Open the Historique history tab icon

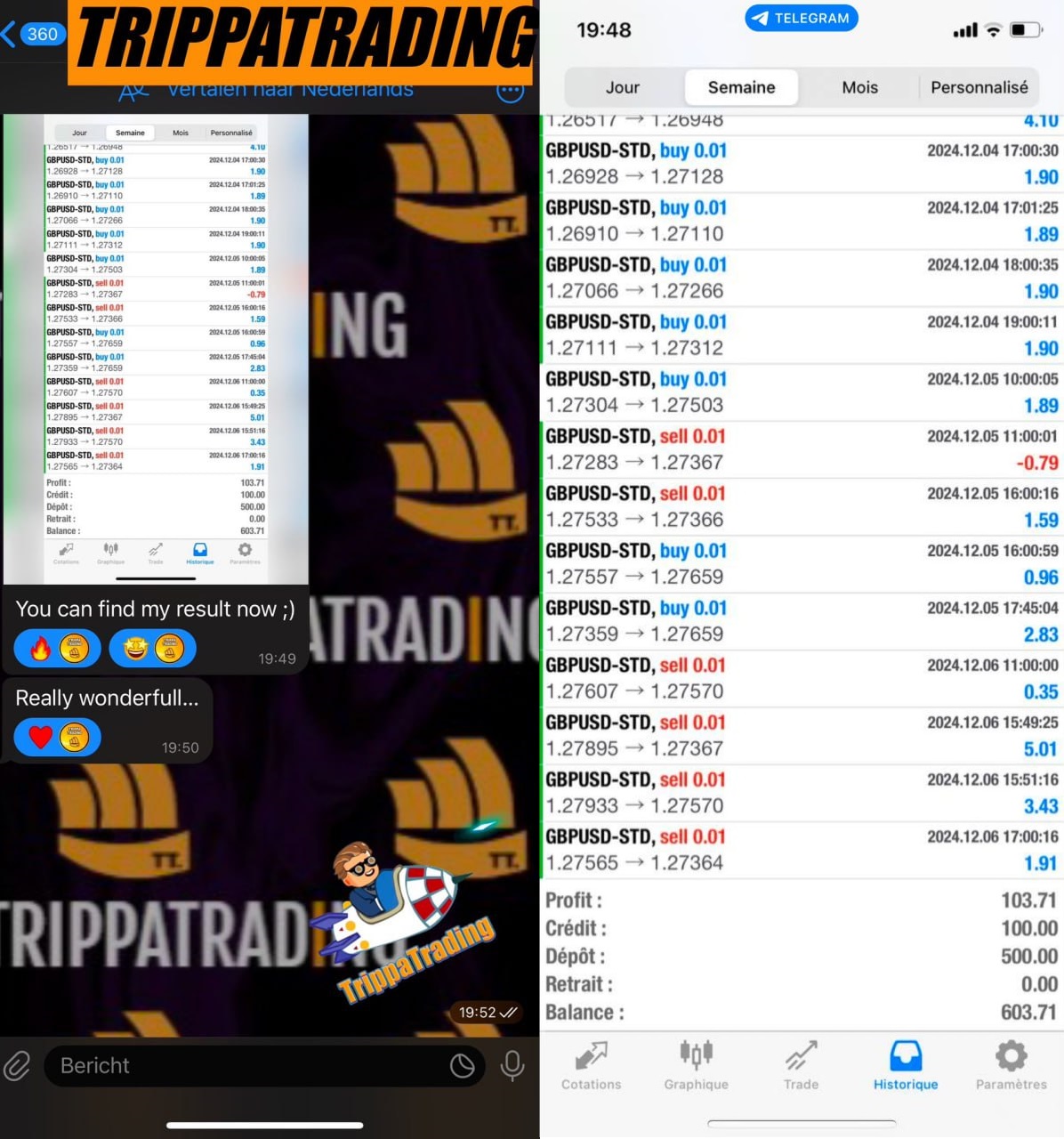905,1057
